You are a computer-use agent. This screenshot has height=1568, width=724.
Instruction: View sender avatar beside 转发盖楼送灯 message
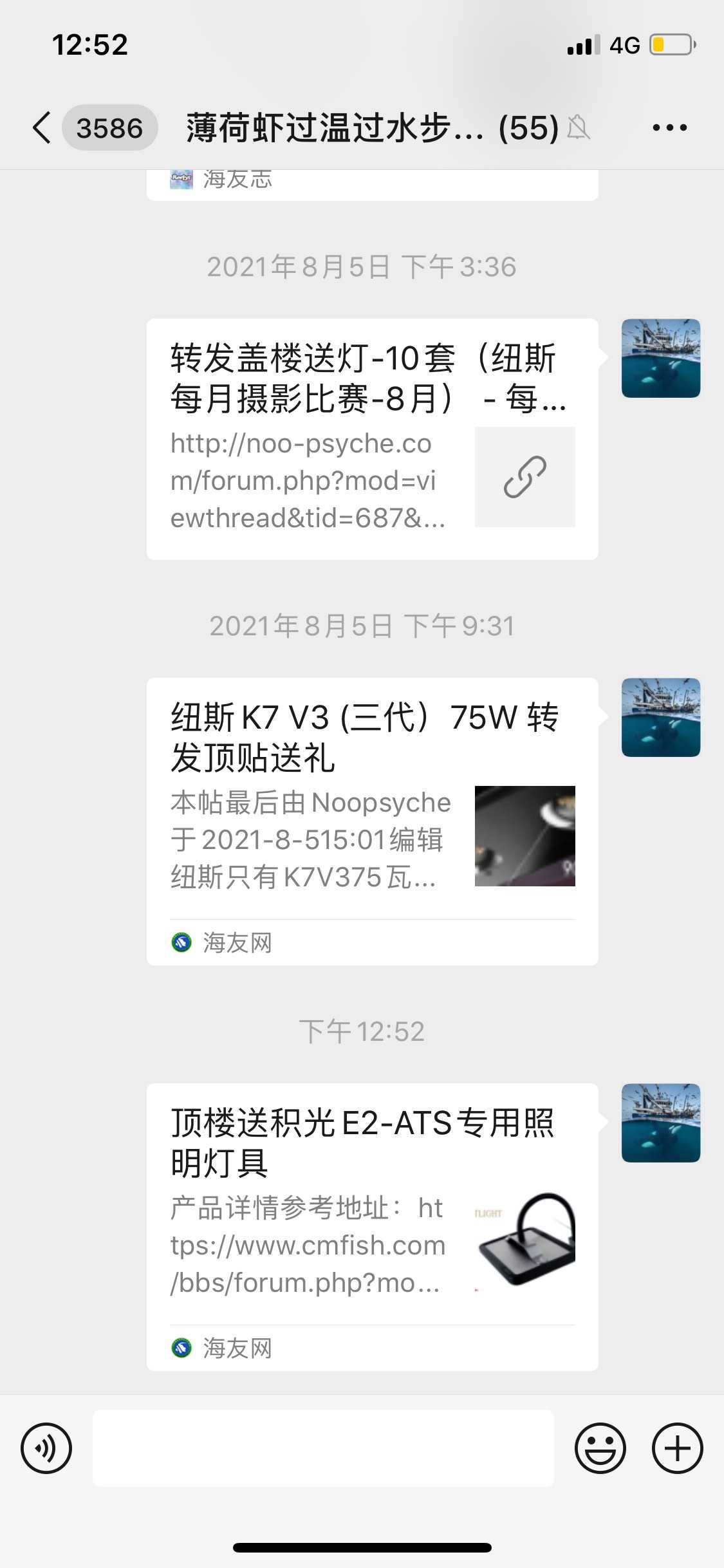tap(660, 359)
